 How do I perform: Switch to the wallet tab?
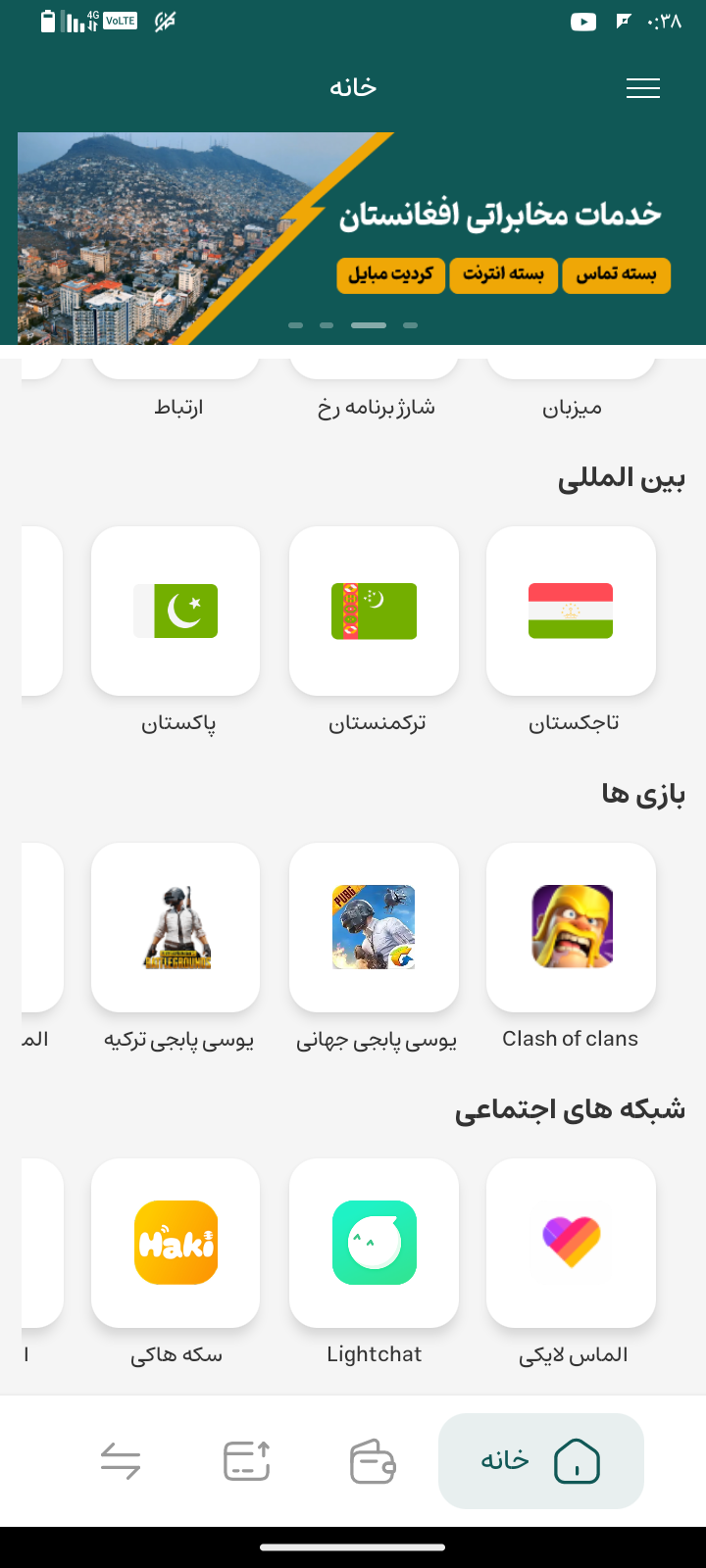tap(373, 1462)
